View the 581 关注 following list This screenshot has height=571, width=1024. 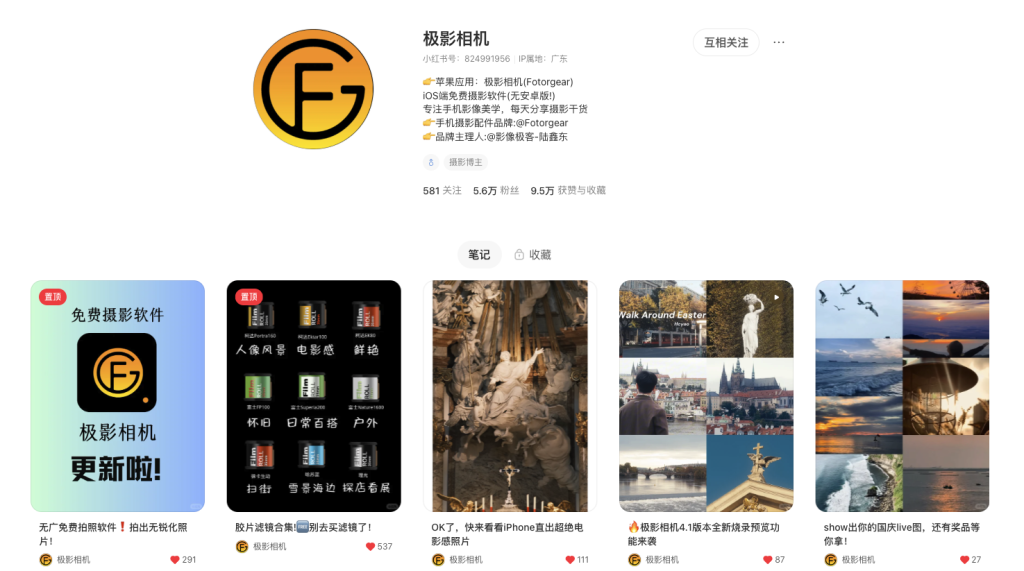(x=442, y=190)
